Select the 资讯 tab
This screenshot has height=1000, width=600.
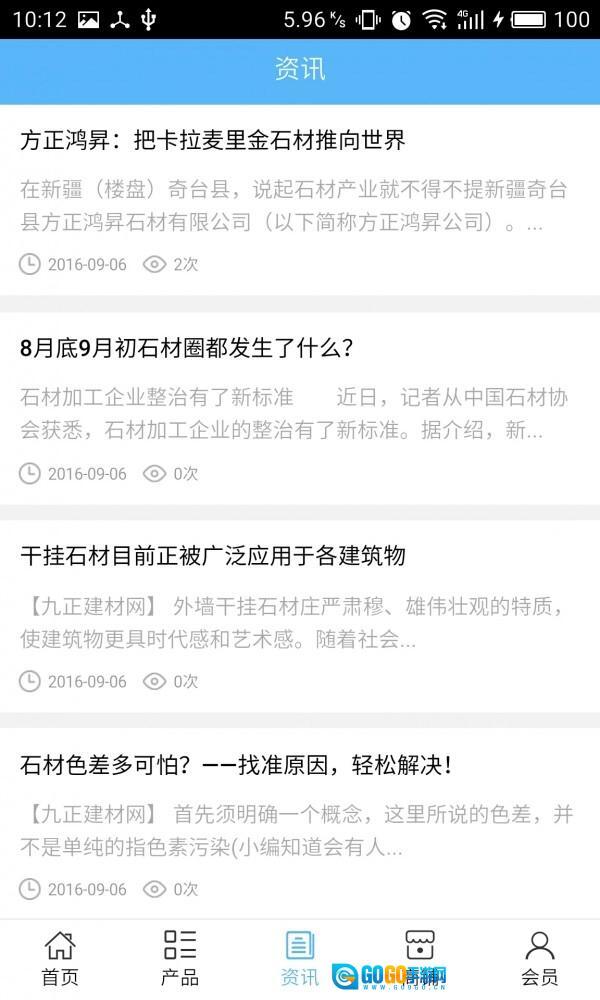(300, 957)
